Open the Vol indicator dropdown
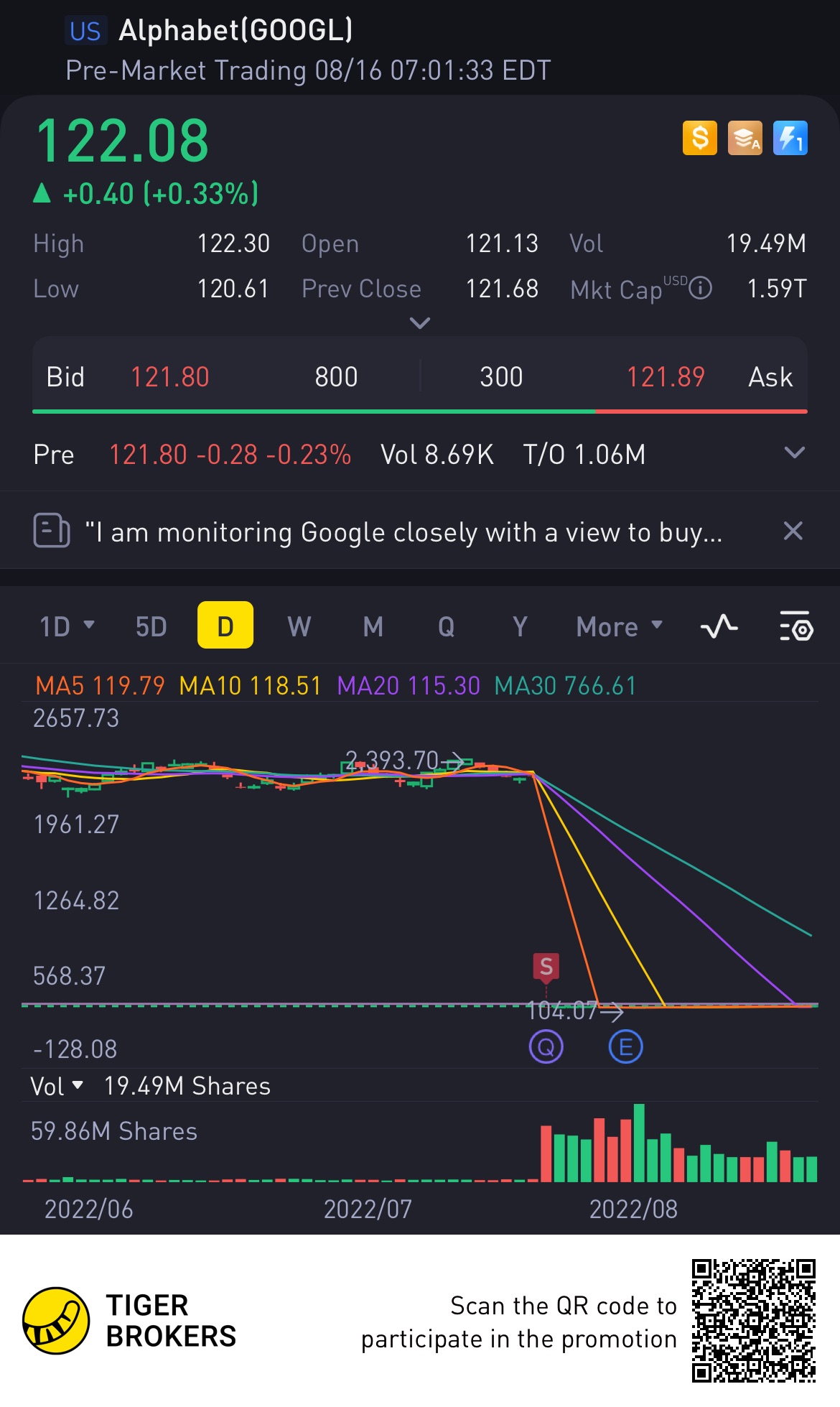The width and height of the screenshot is (840, 1407). 57,1086
